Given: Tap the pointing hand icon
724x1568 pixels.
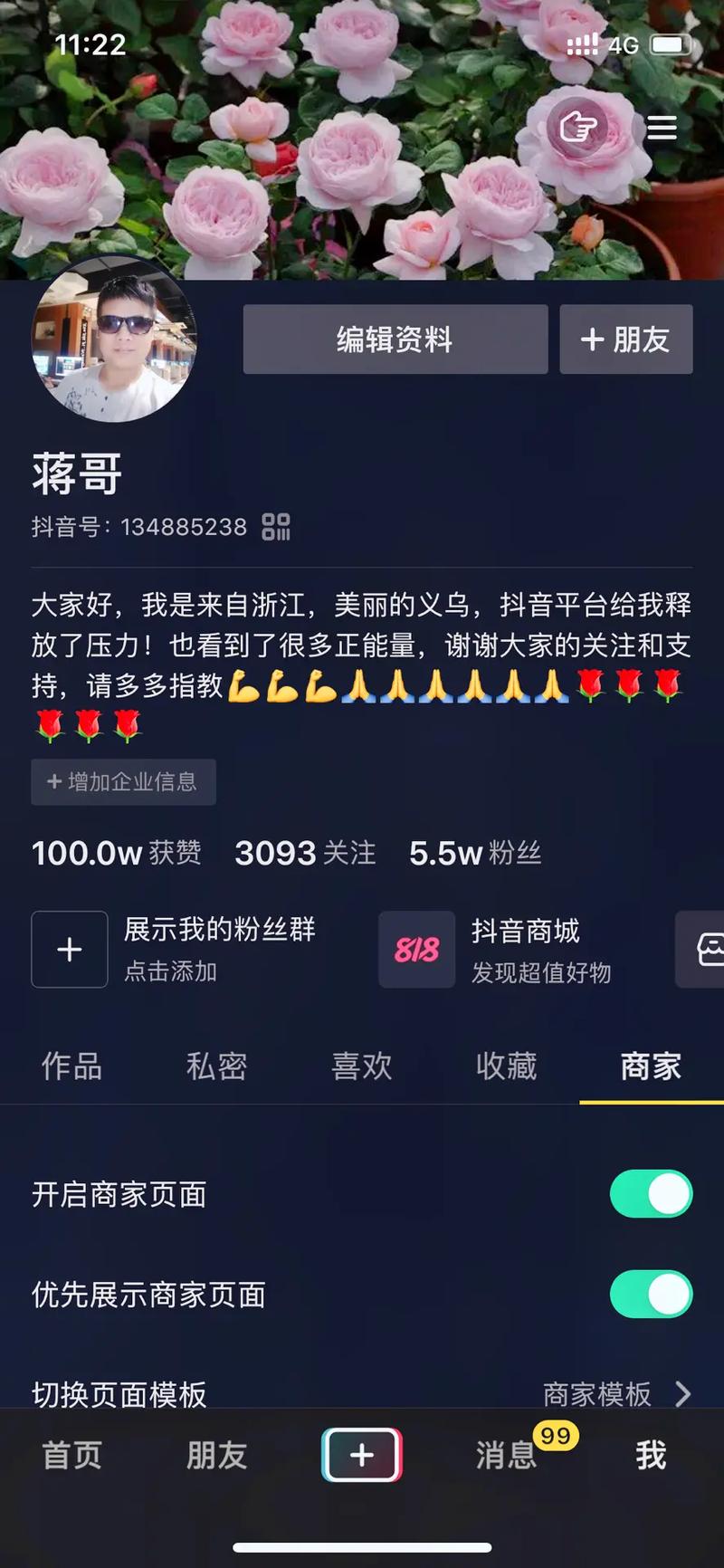Looking at the screenshot, I should [577, 128].
